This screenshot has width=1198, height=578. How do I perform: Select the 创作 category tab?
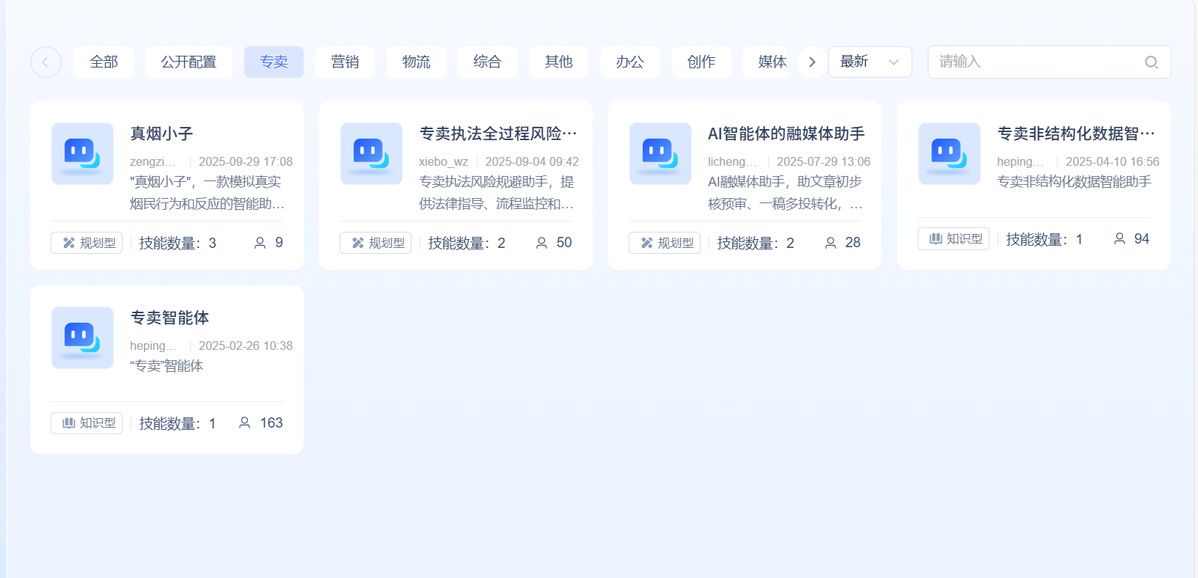[x=701, y=62]
